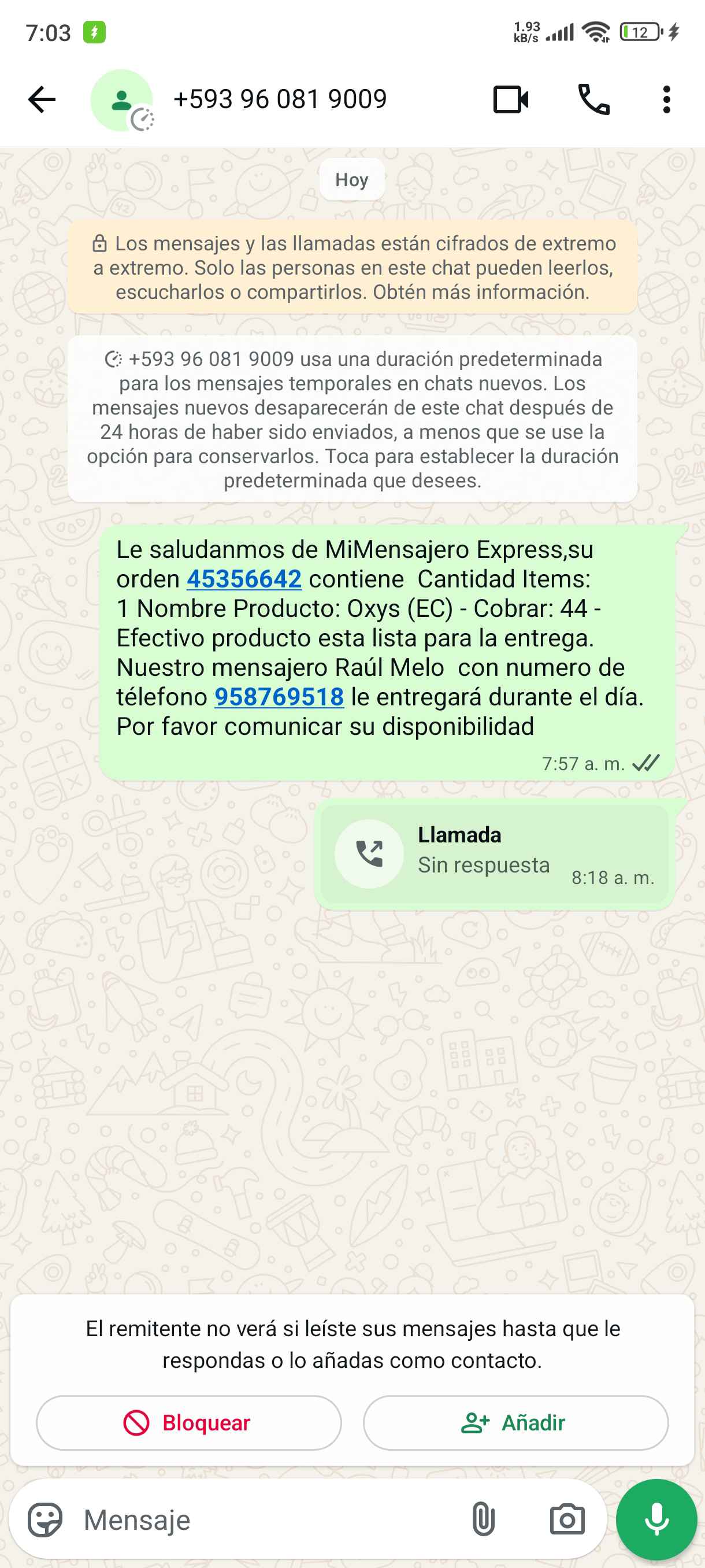Open the emoji sticker picker
Screen dimensions: 705x1568
point(45,1520)
